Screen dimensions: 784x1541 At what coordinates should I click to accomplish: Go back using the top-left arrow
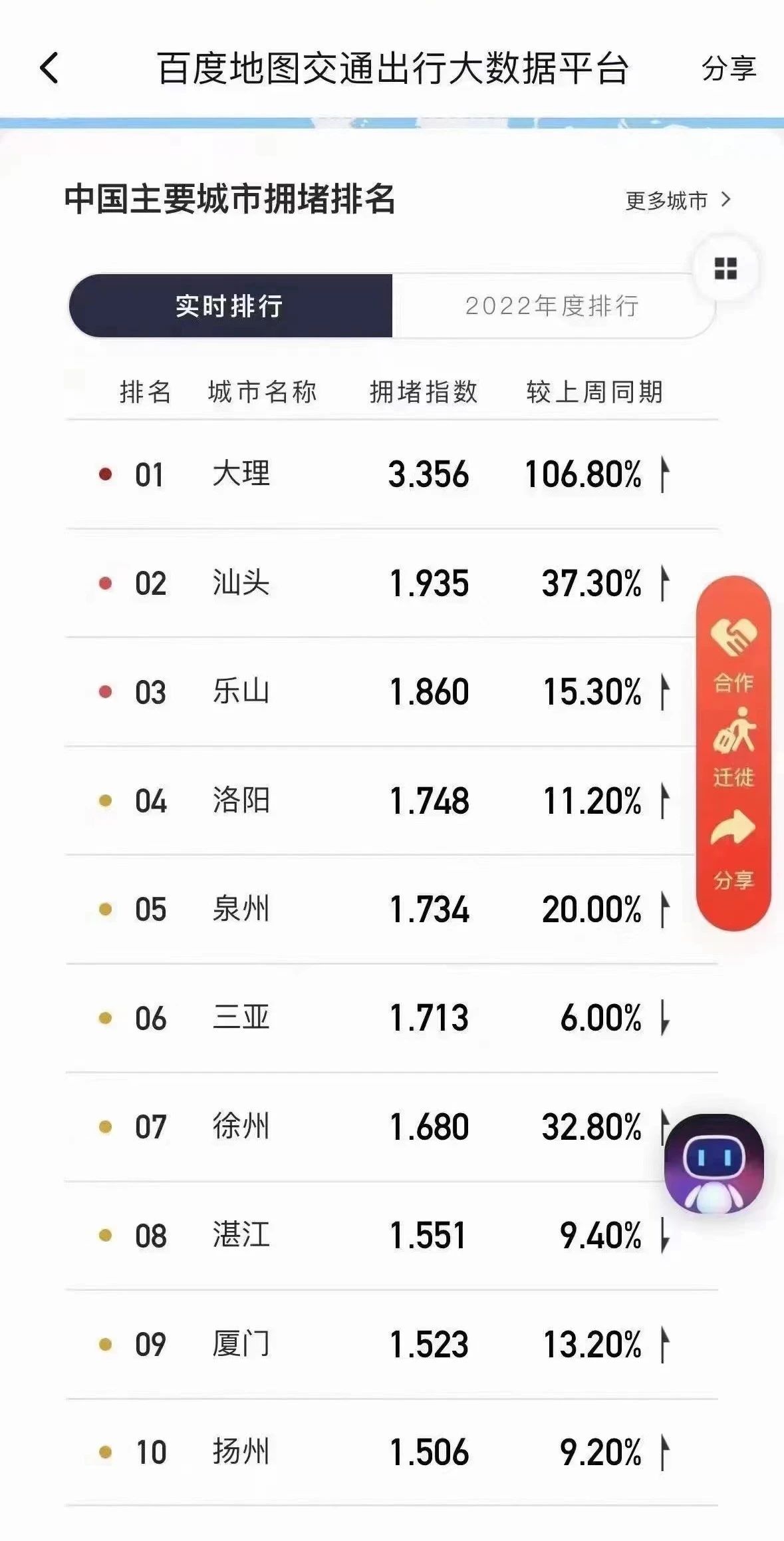pyautogui.click(x=50, y=68)
